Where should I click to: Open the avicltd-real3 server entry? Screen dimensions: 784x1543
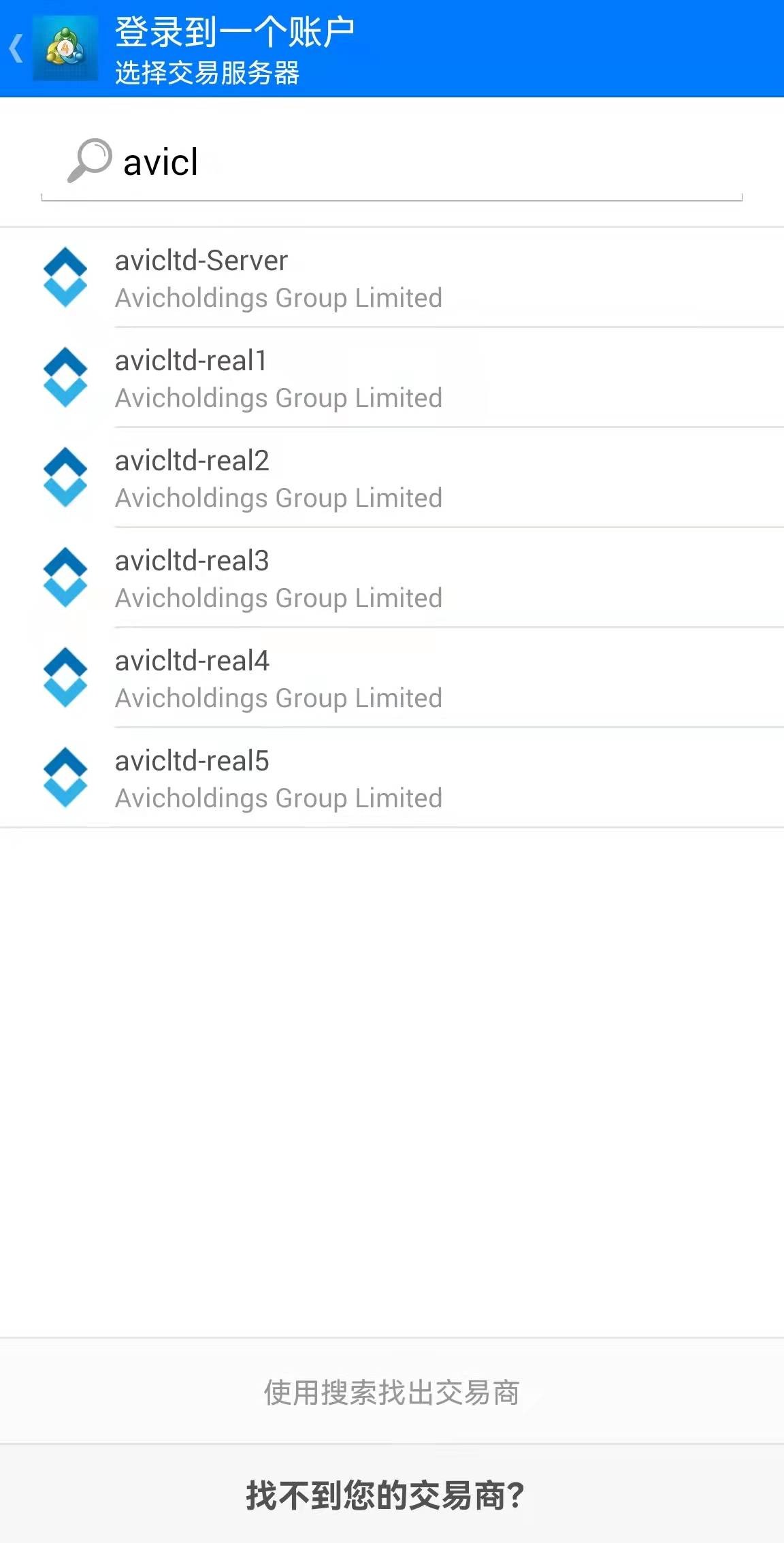click(x=392, y=578)
